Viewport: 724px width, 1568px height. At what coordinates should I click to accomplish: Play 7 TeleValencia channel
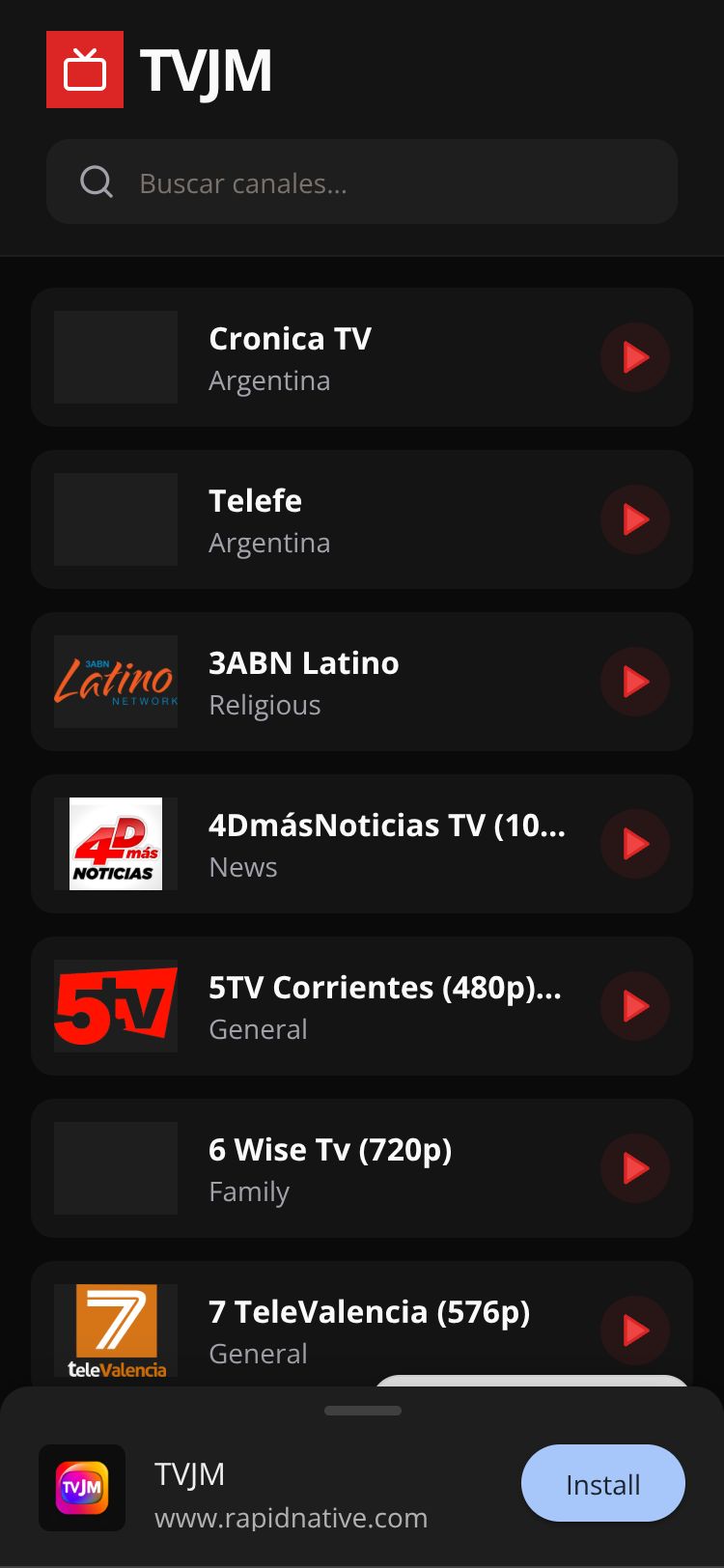point(635,1330)
